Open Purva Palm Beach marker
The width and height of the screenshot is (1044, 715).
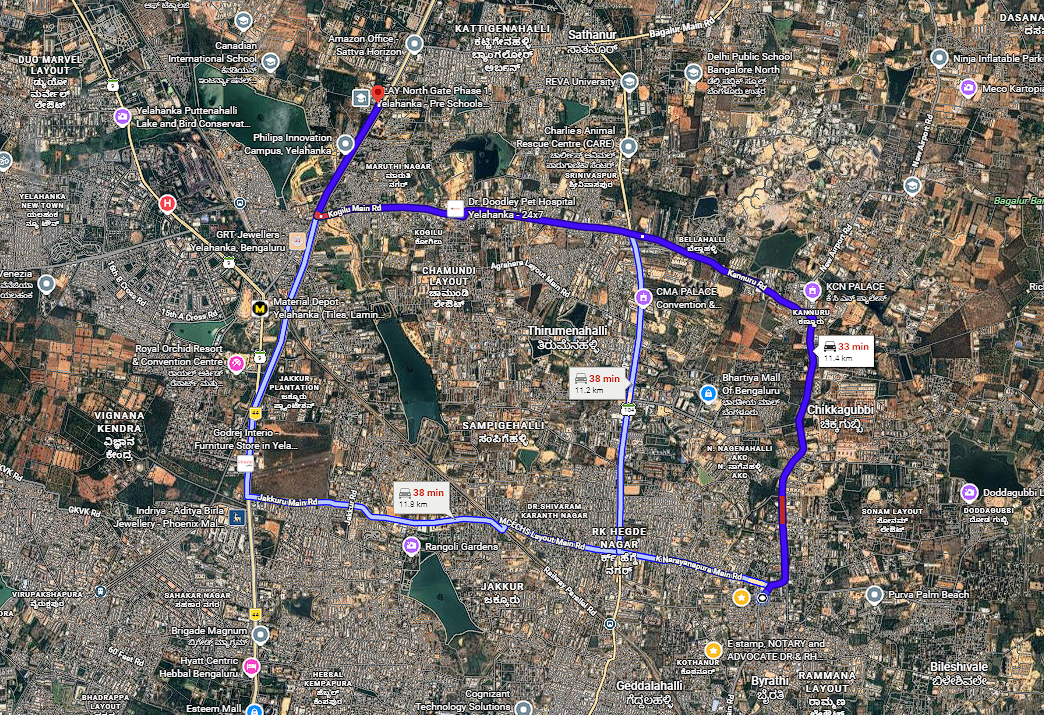click(x=874, y=596)
